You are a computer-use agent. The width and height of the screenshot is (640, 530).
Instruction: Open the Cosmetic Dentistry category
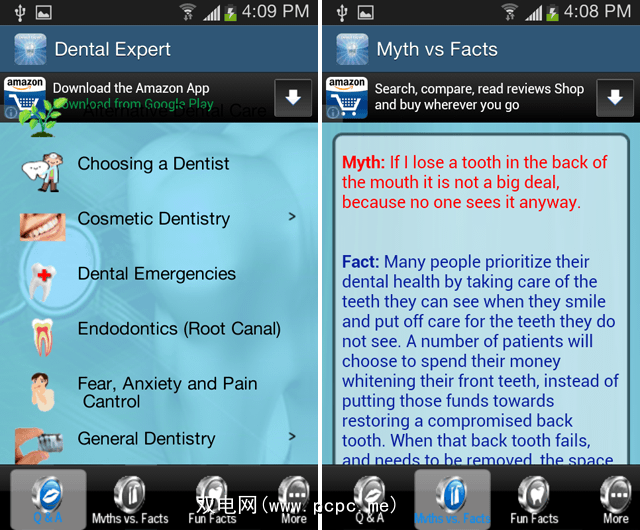(153, 219)
